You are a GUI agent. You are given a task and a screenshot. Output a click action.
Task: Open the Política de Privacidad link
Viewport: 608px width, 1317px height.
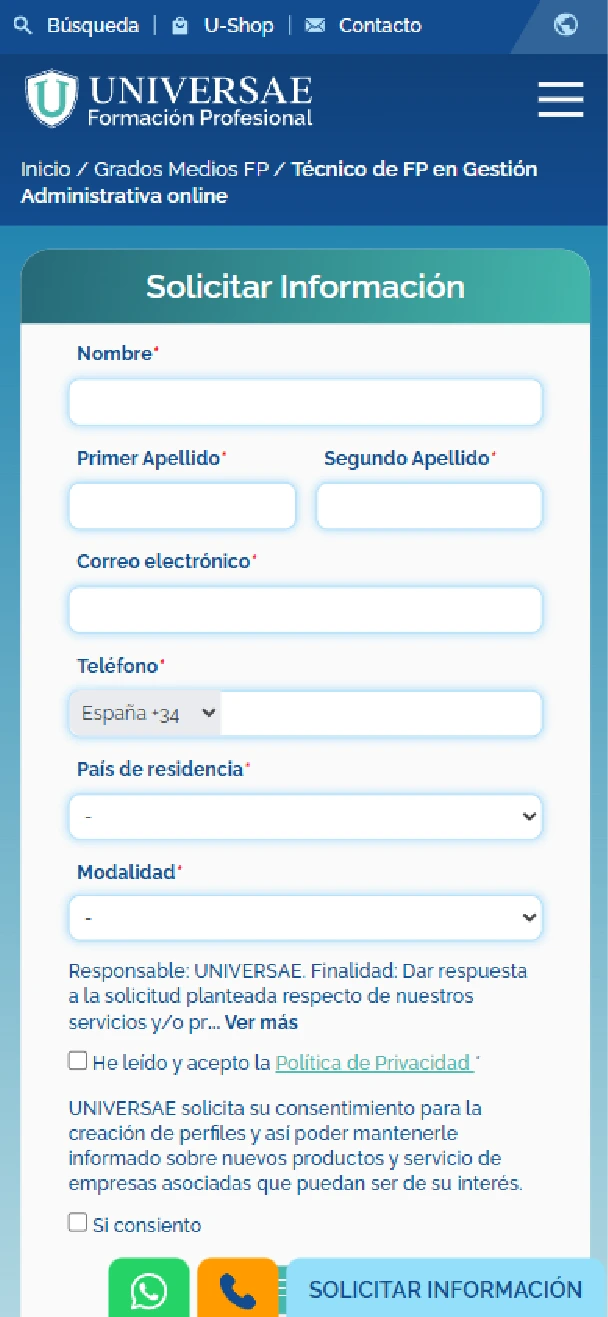373,1063
